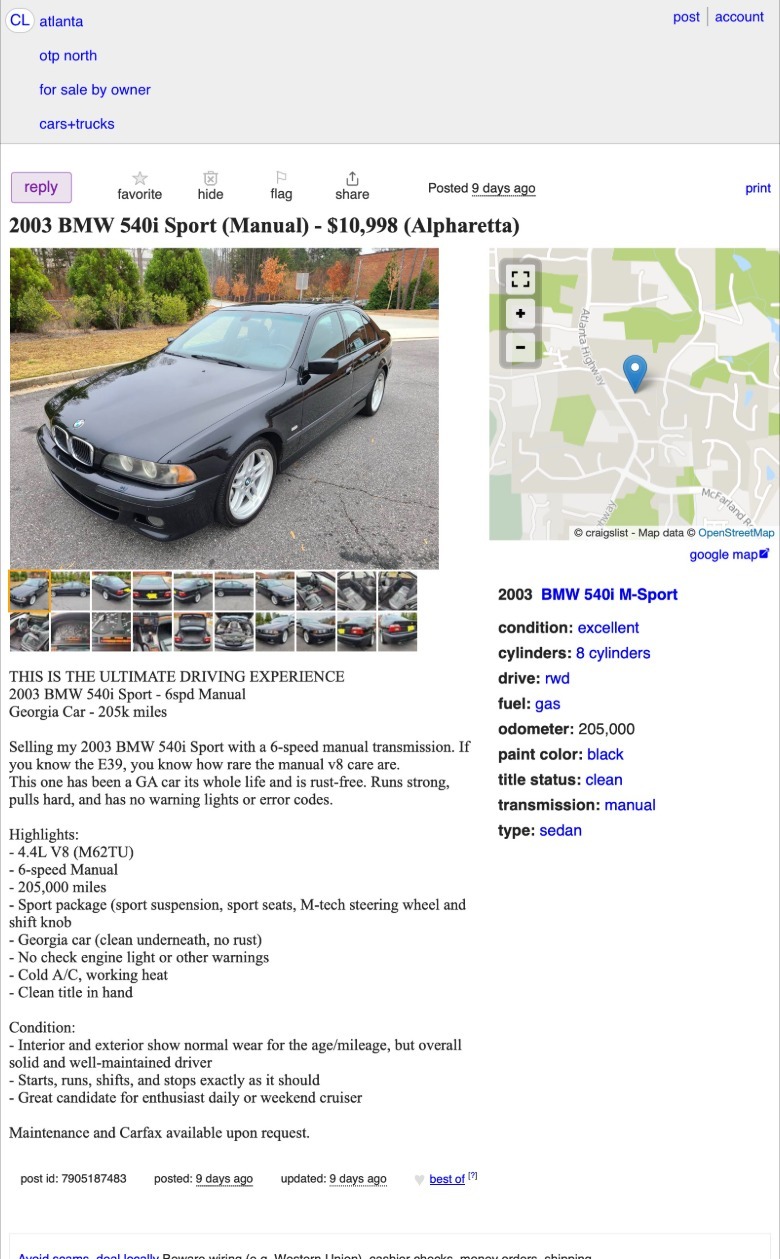
Task: Go to the atlanta breadcrumb link
Action: [x=61, y=21]
